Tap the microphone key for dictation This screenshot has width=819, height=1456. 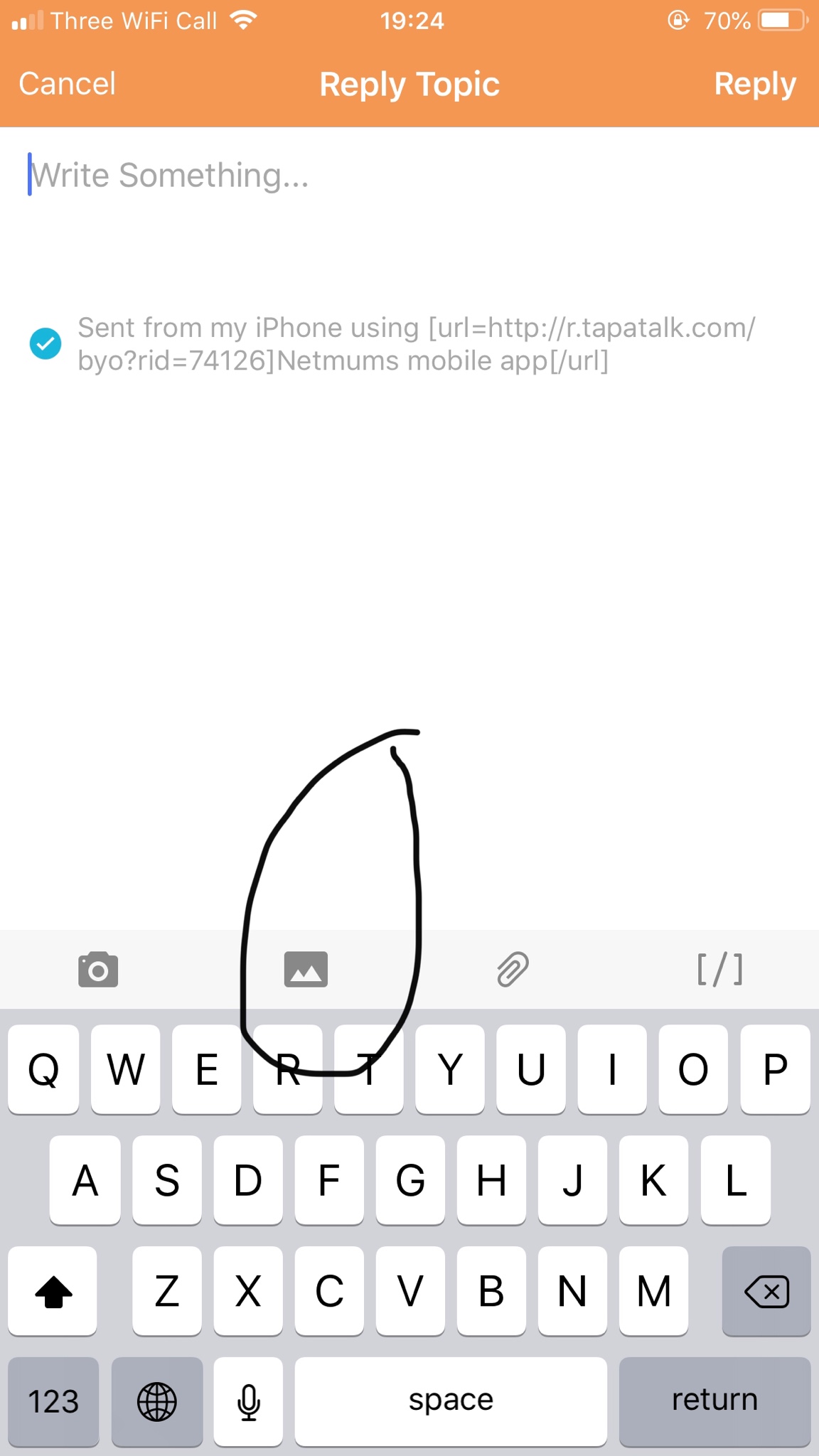point(248,1401)
